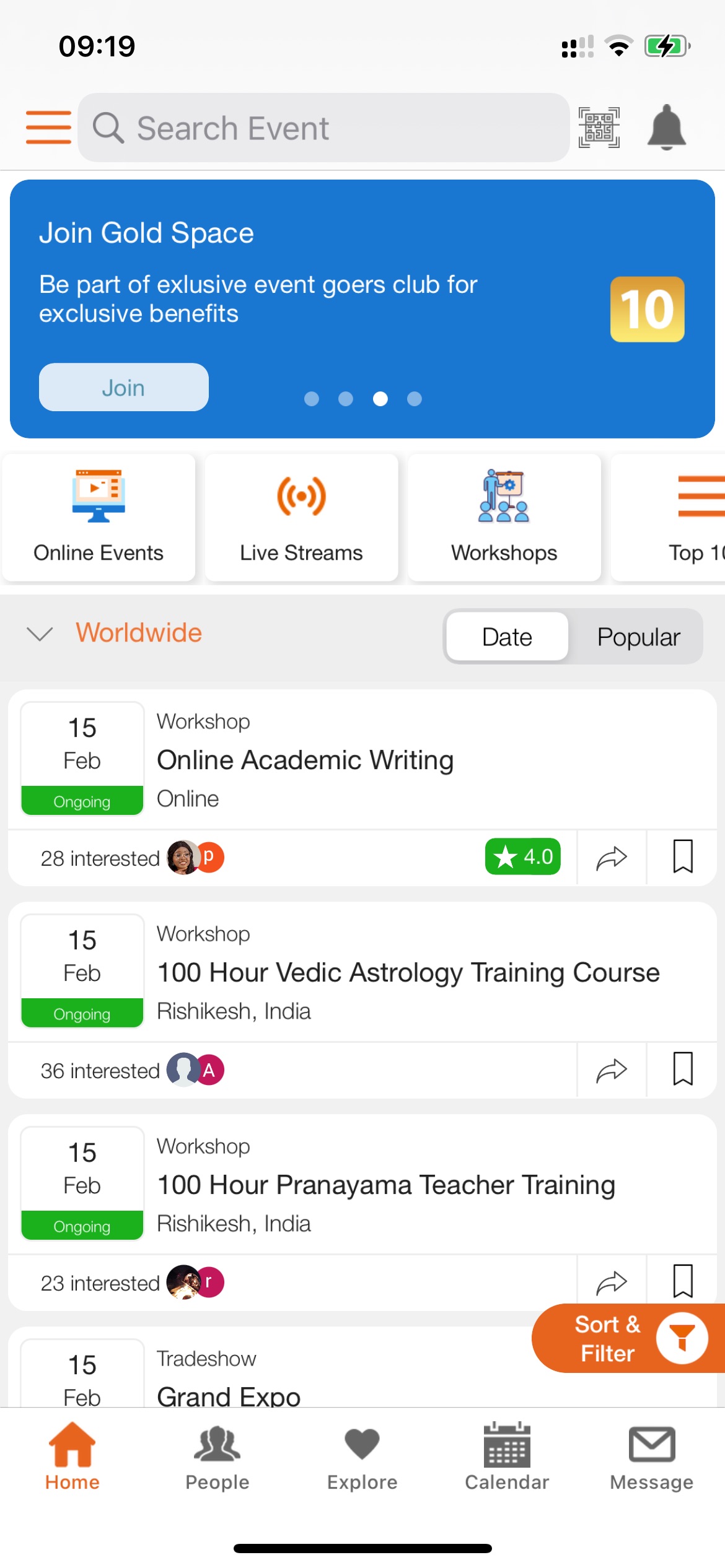Open the hamburger drawer menu
Viewport: 725px width, 1568px height.
point(48,128)
